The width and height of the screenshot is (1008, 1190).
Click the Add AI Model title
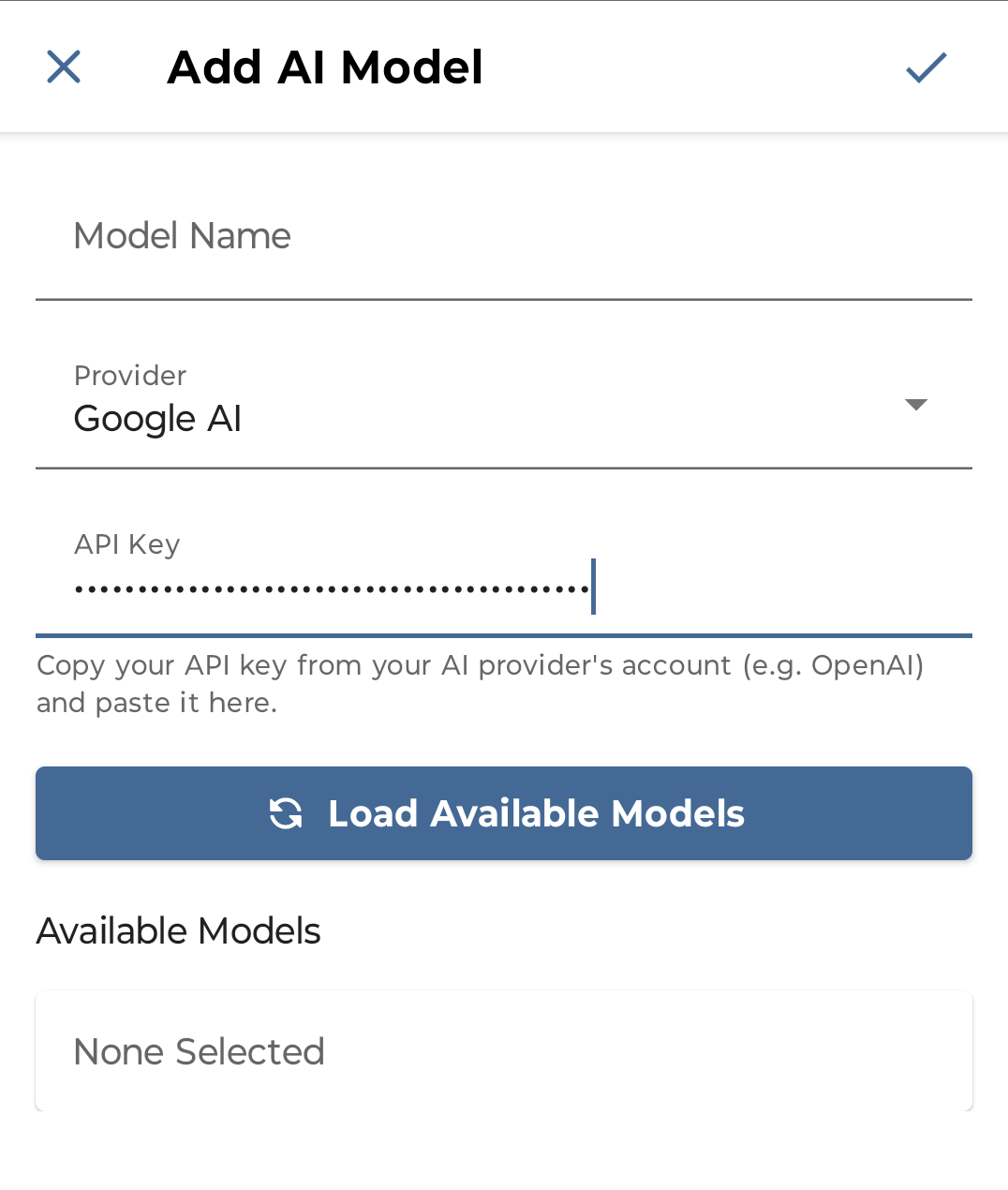324,67
